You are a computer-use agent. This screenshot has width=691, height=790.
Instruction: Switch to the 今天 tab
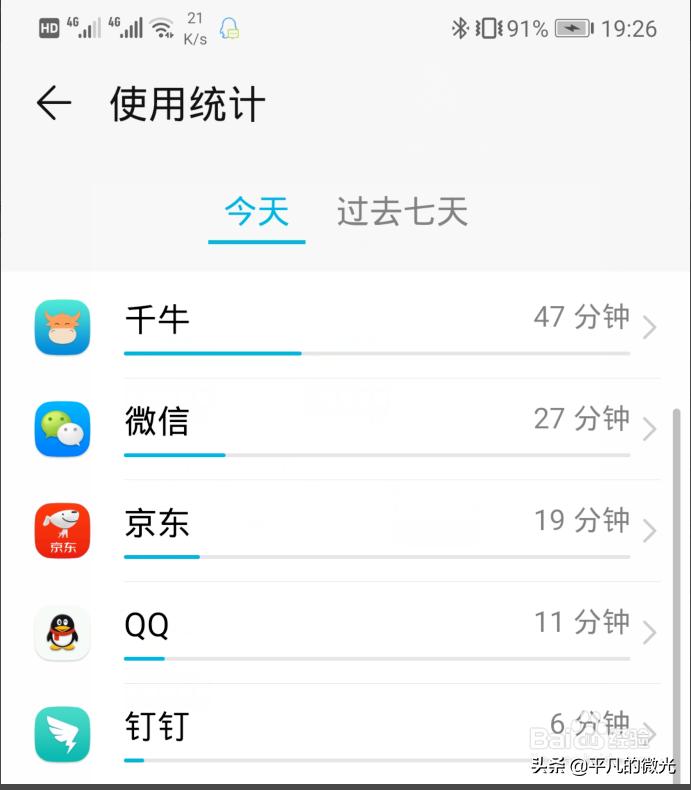click(x=256, y=212)
